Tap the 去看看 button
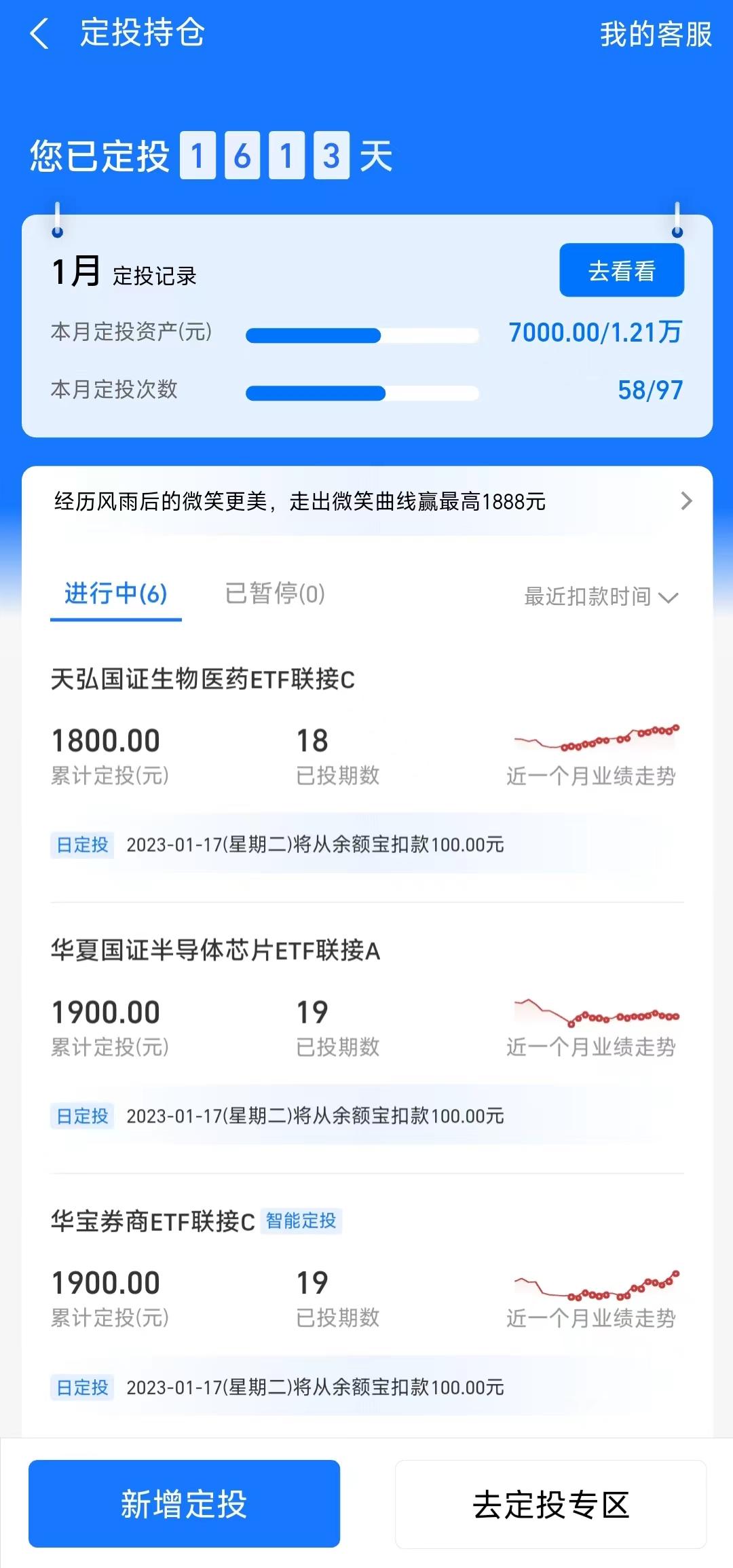 [622, 270]
